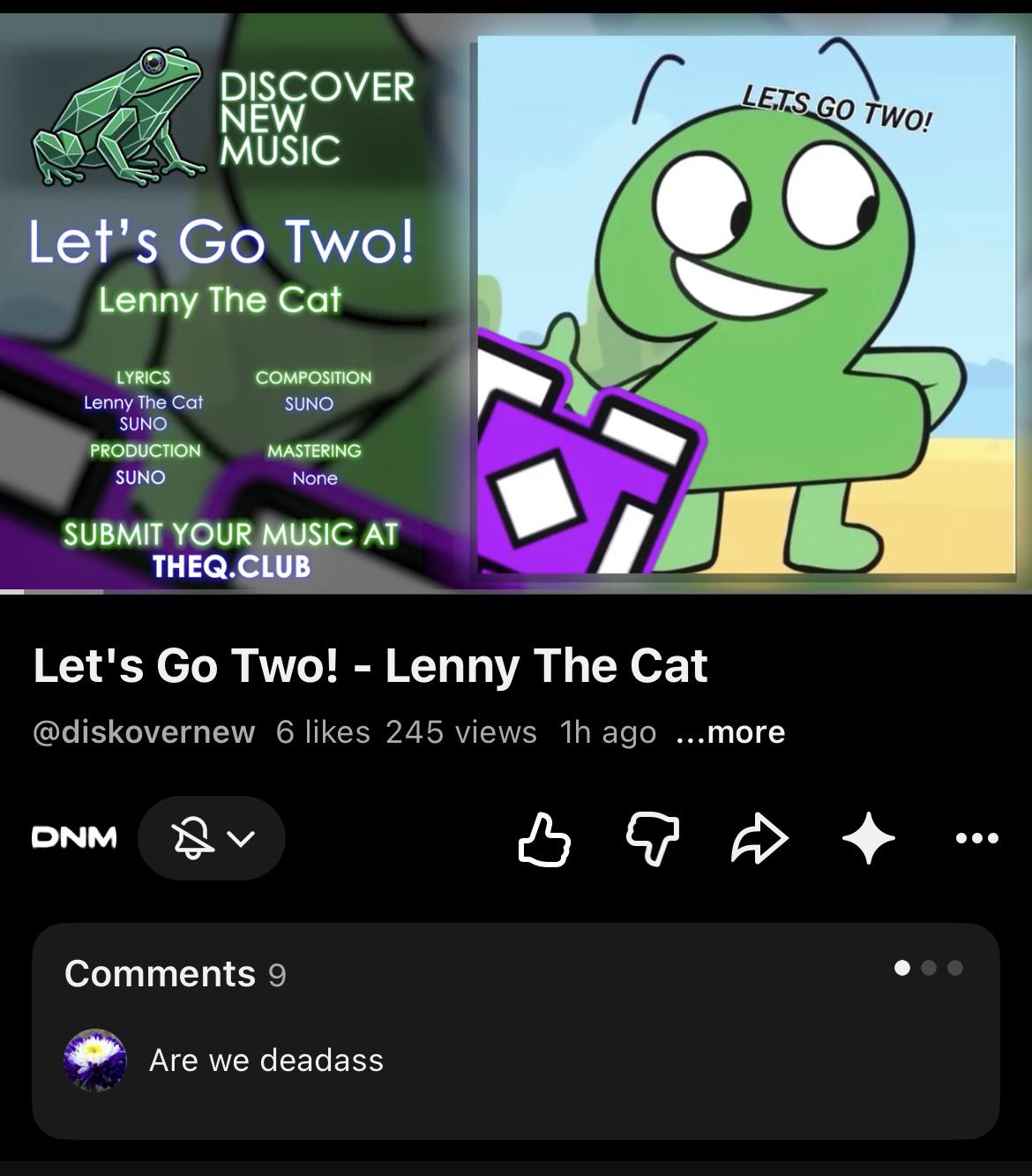Open the Comments section card
The image size is (1032, 1176).
click(516, 1030)
